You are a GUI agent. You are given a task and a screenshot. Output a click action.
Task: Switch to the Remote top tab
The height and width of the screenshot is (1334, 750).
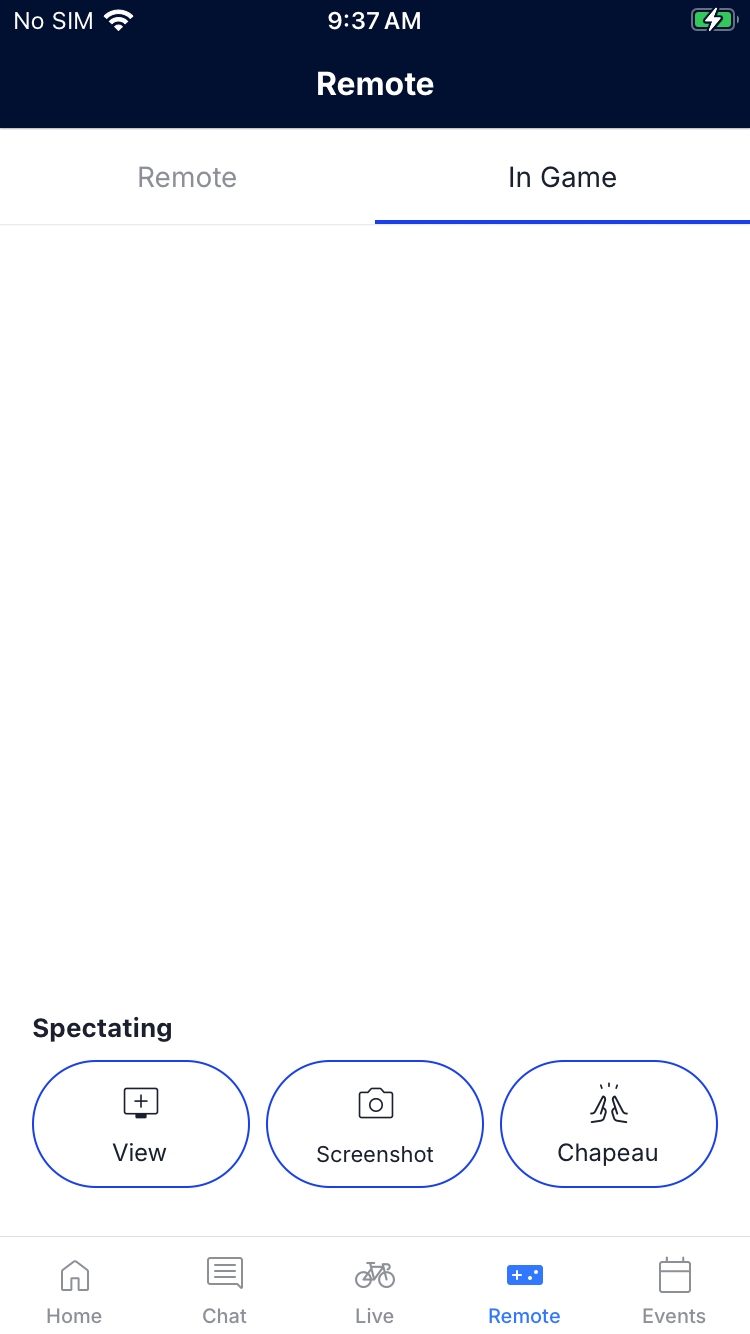(x=187, y=177)
